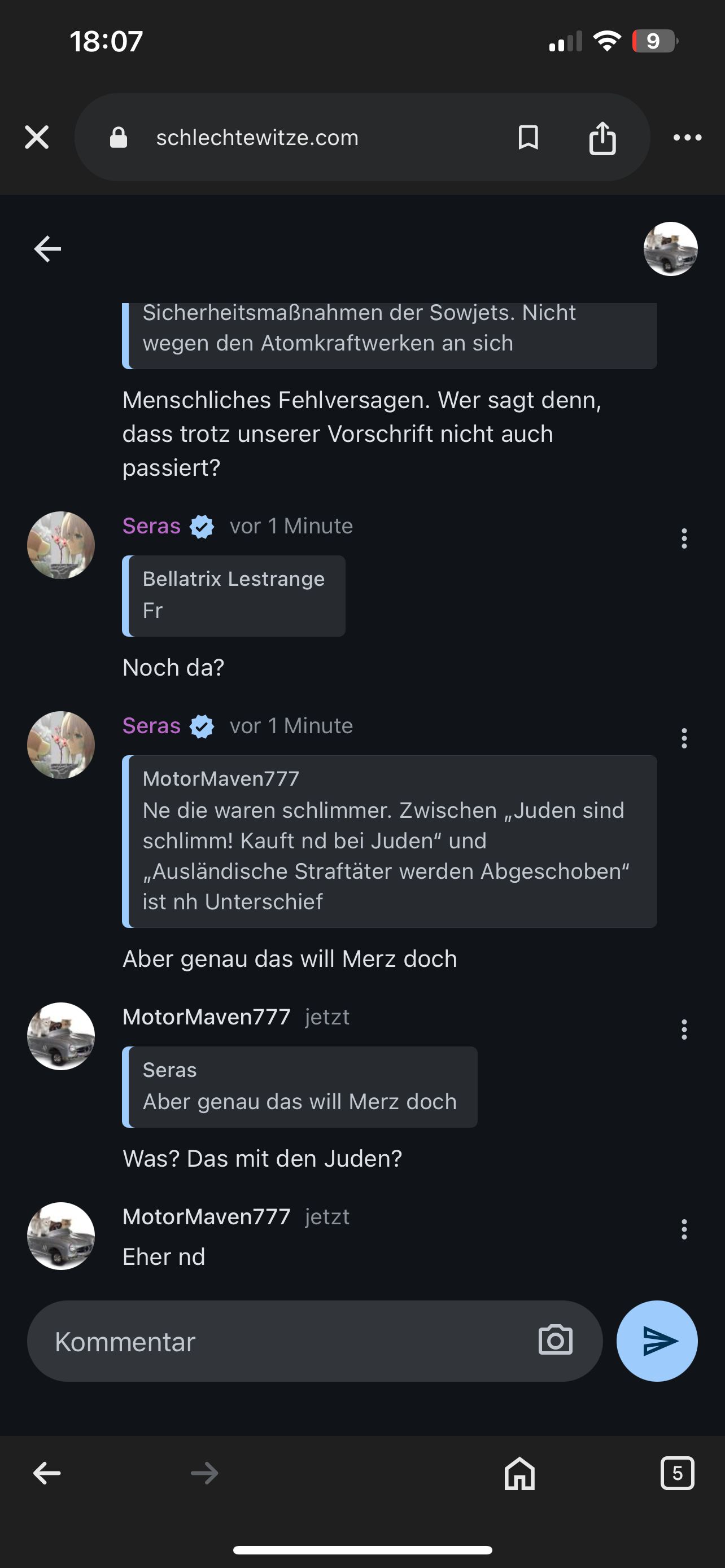Open MotorMaven777's profile from "Eher nd" comment

[x=61, y=1236]
